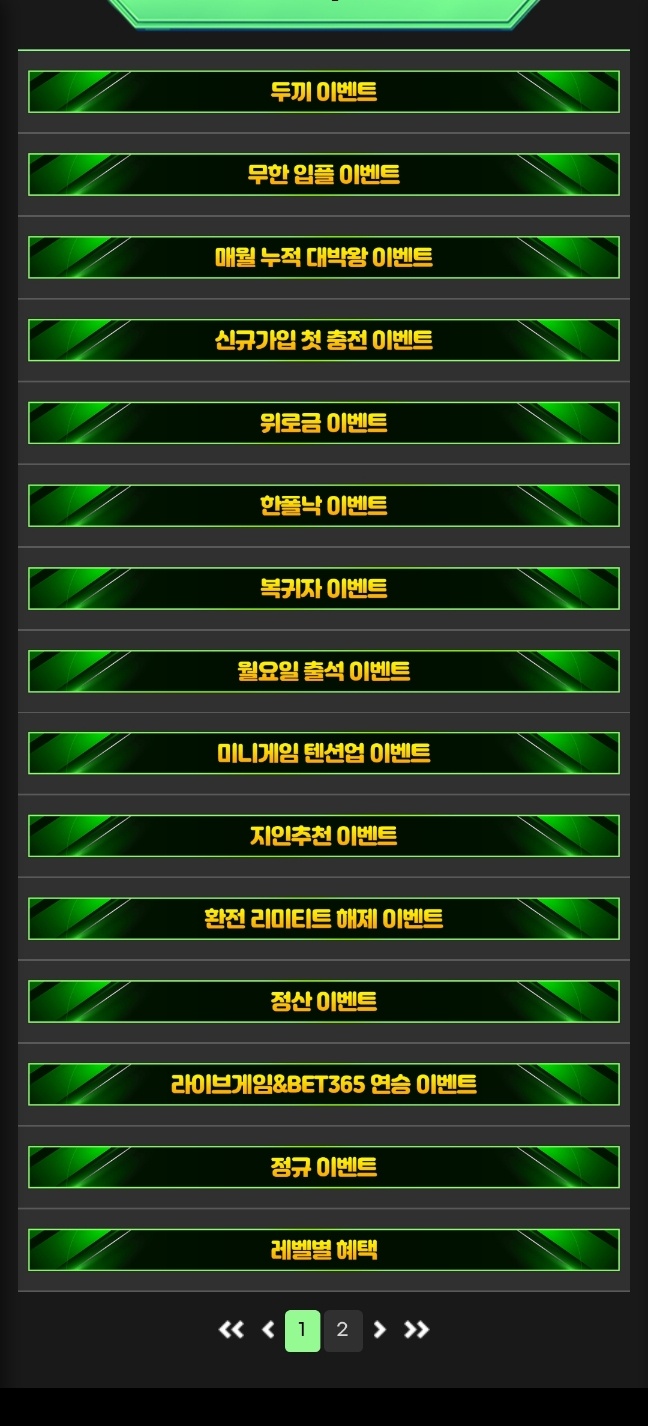Open 신규가입 첫 충전 이벤트

coord(323,341)
